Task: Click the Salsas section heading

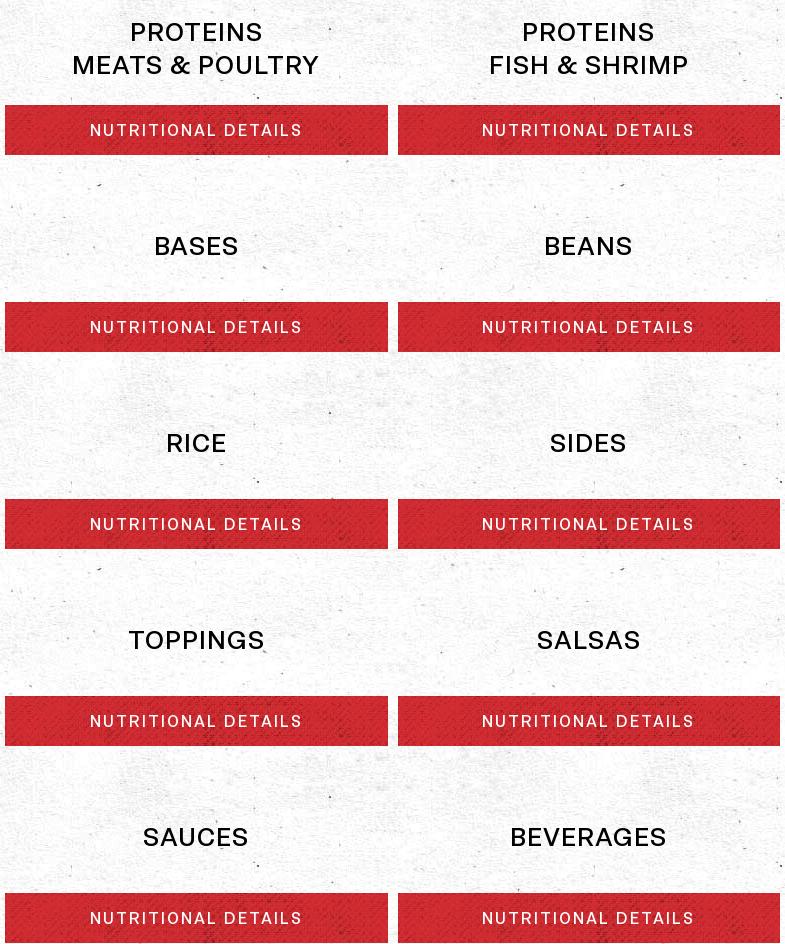Action: (x=588, y=640)
